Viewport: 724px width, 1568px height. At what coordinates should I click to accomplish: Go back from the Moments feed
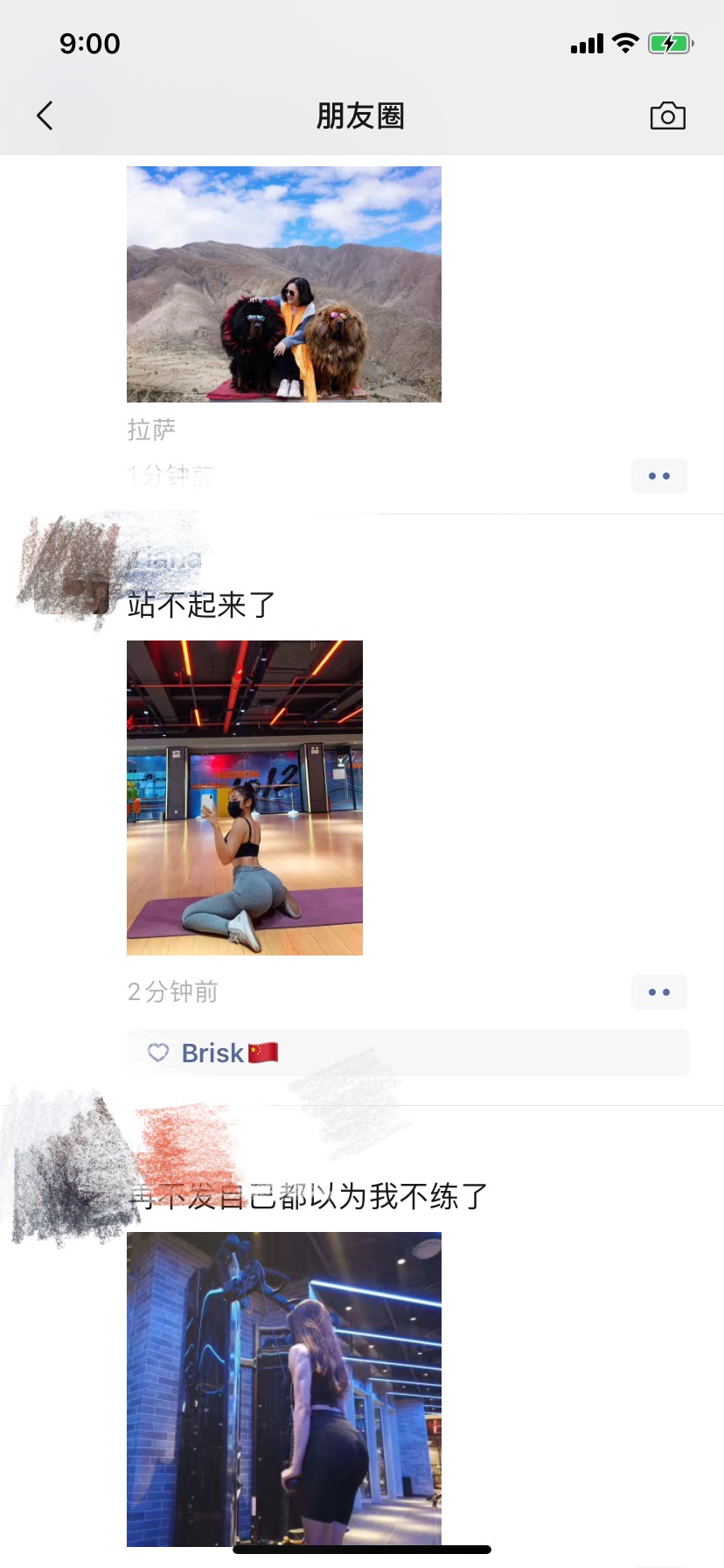(45, 115)
